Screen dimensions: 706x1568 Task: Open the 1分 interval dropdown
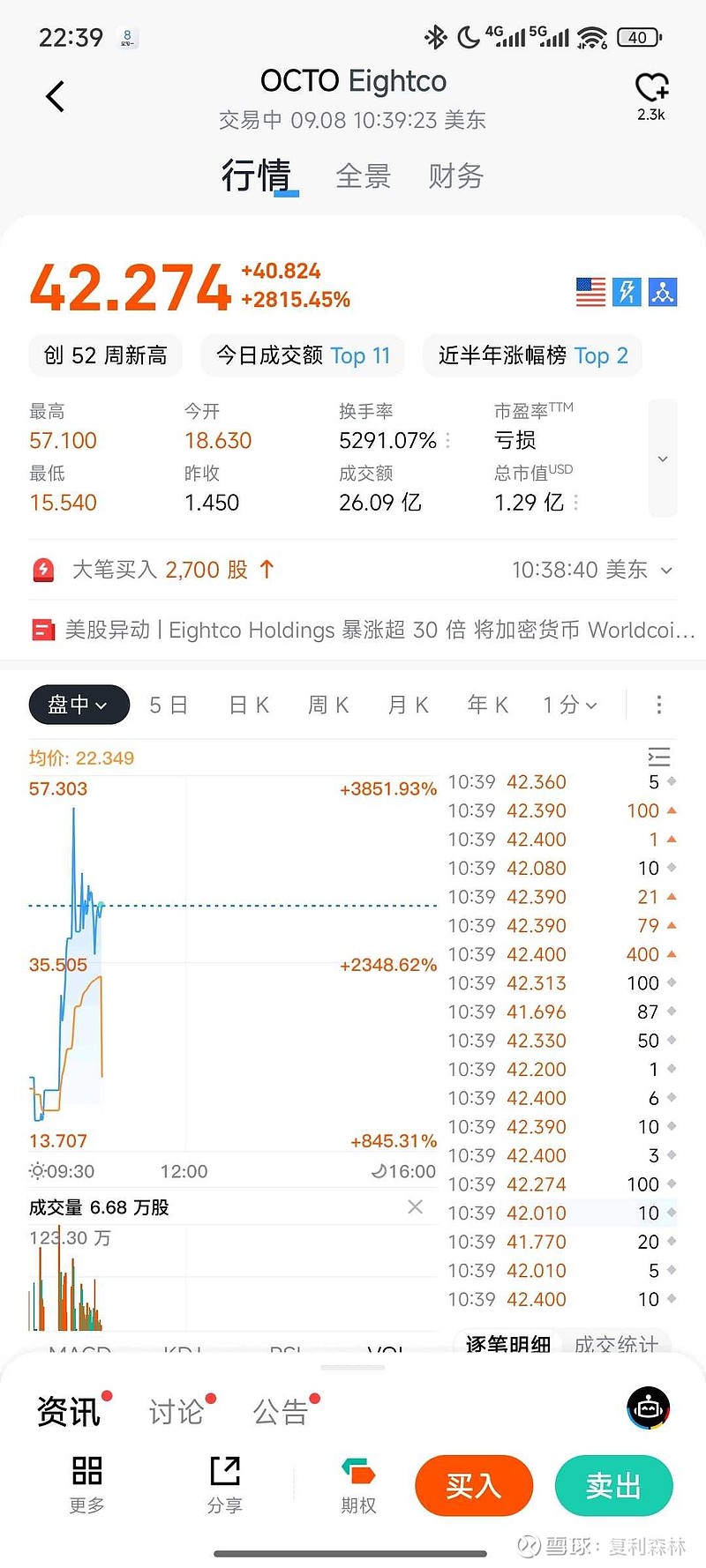[570, 705]
